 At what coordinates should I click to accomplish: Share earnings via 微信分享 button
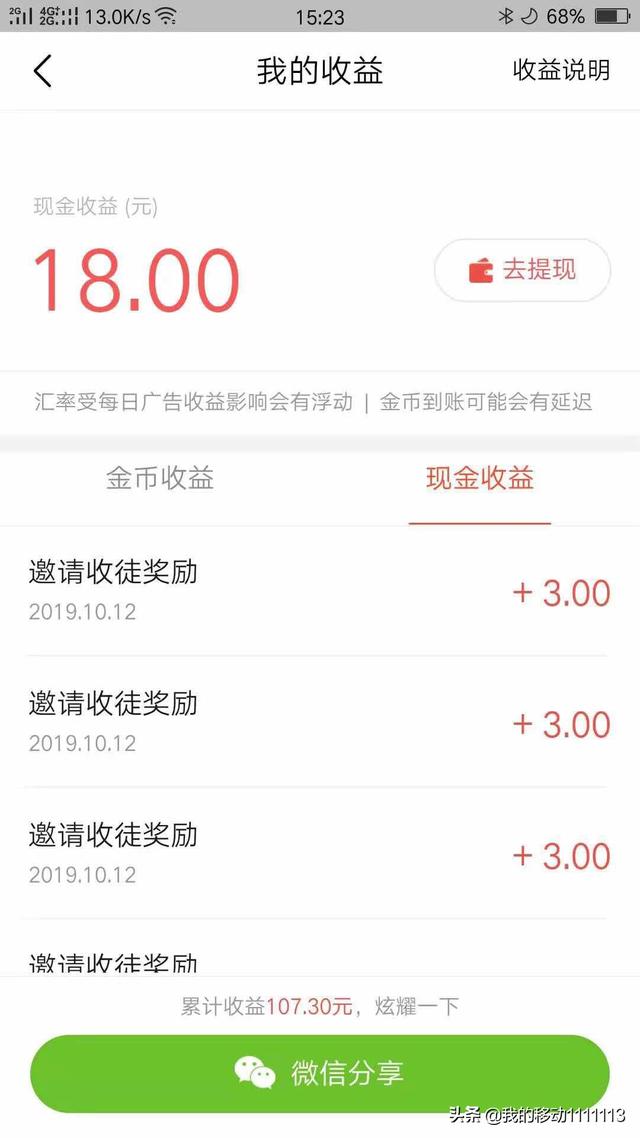(x=320, y=1073)
